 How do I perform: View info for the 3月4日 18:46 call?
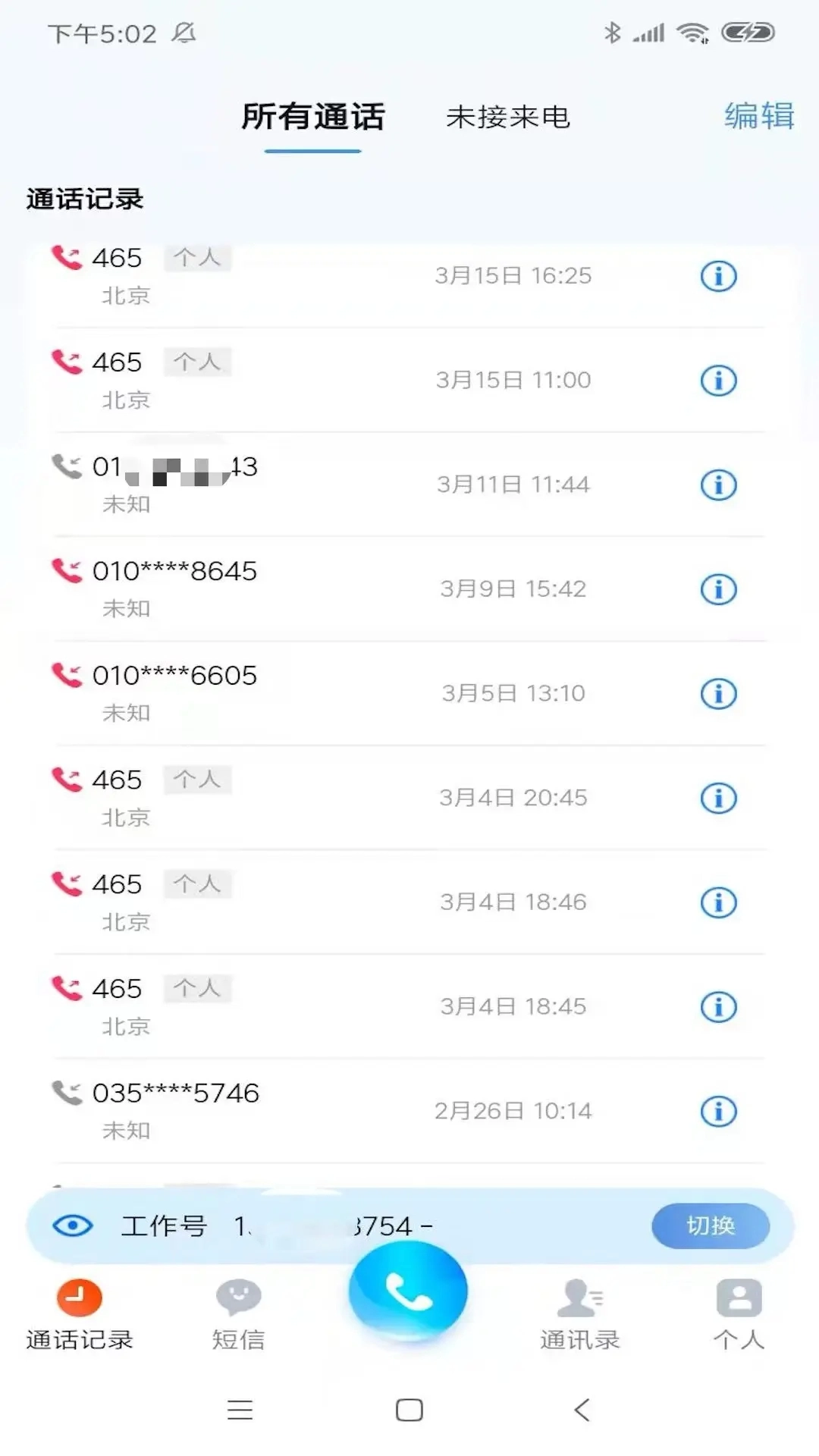pos(718,902)
